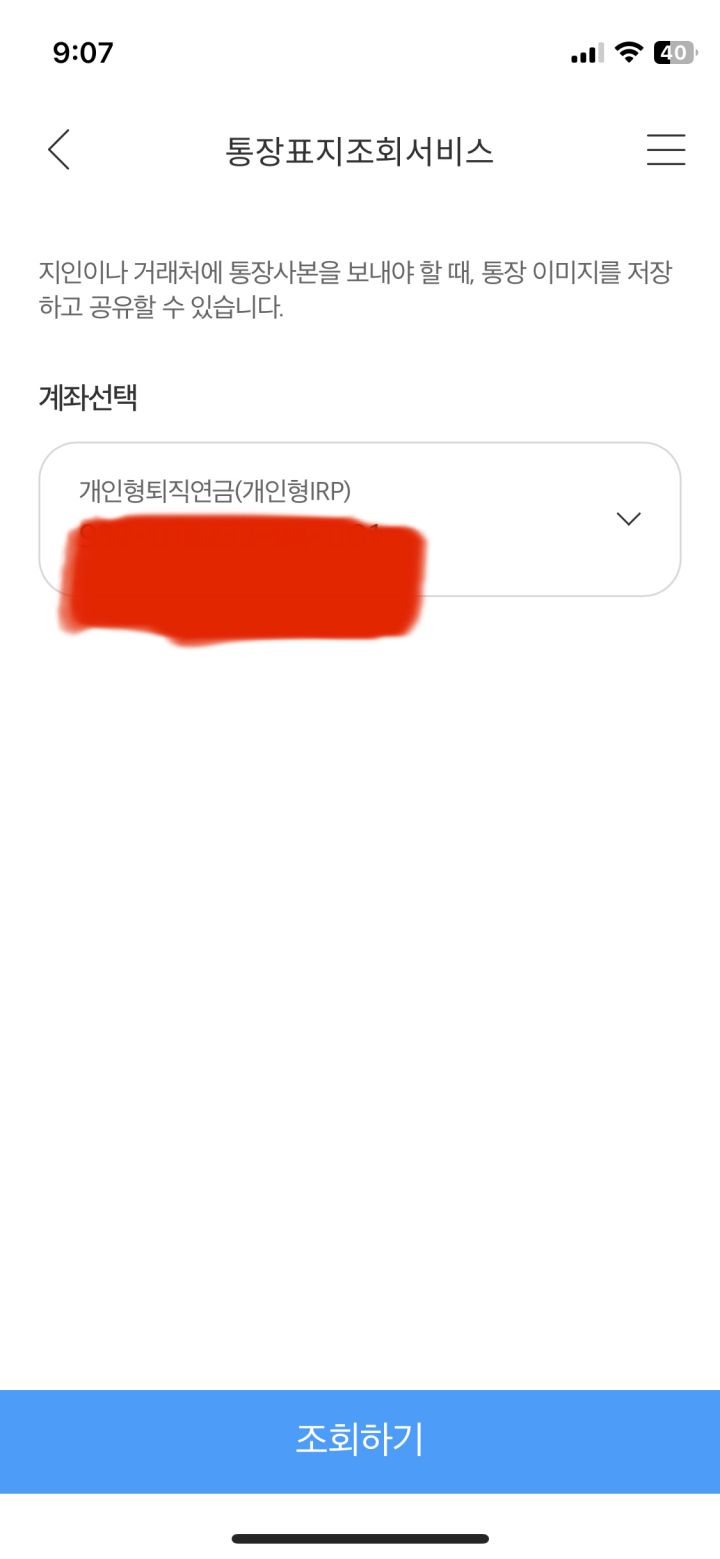Image resolution: width=720 pixels, height=1559 pixels.
Task: Tap the home indicator bar
Action: coord(360,1537)
